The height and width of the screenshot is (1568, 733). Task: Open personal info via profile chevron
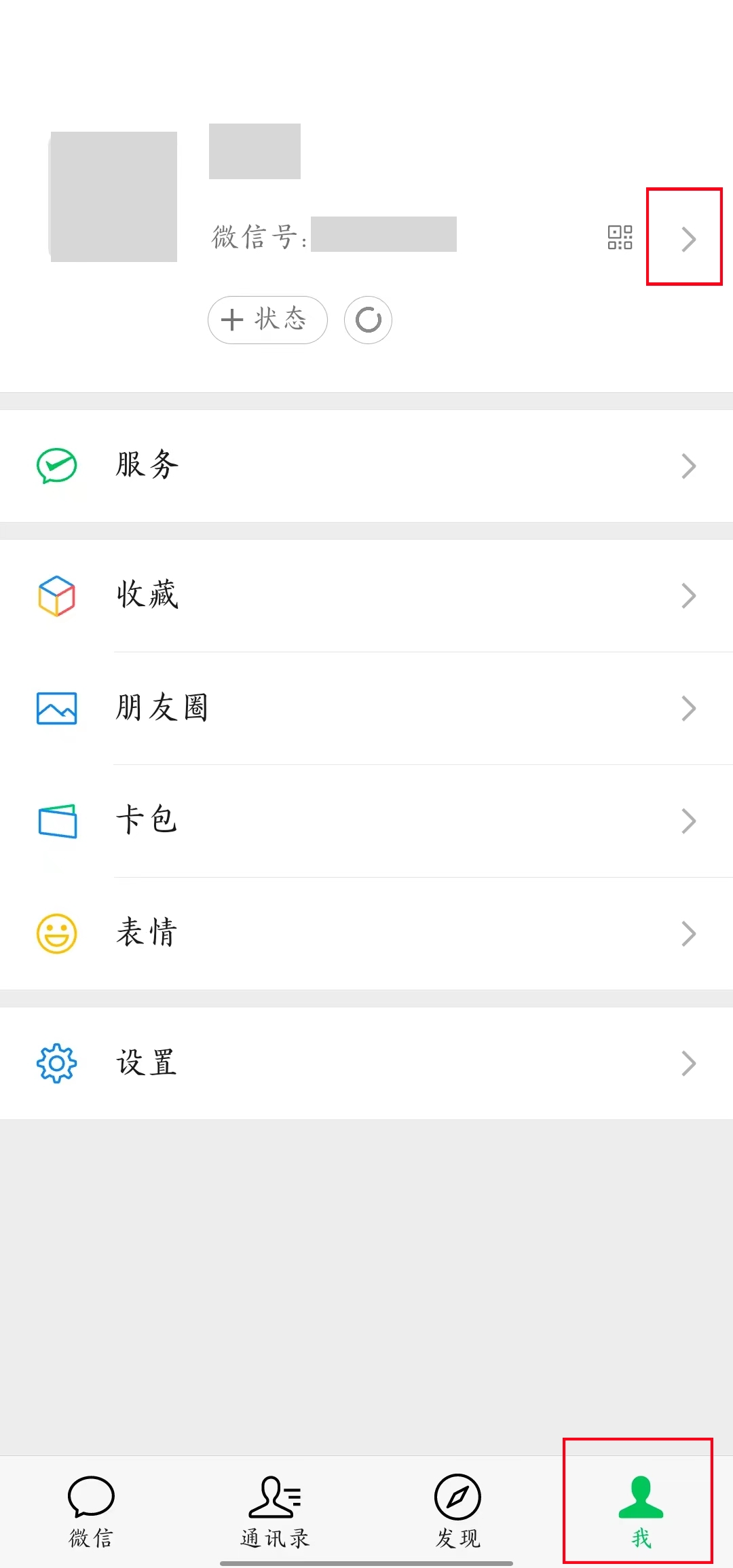pyautogui.click(x=688, y=239)
